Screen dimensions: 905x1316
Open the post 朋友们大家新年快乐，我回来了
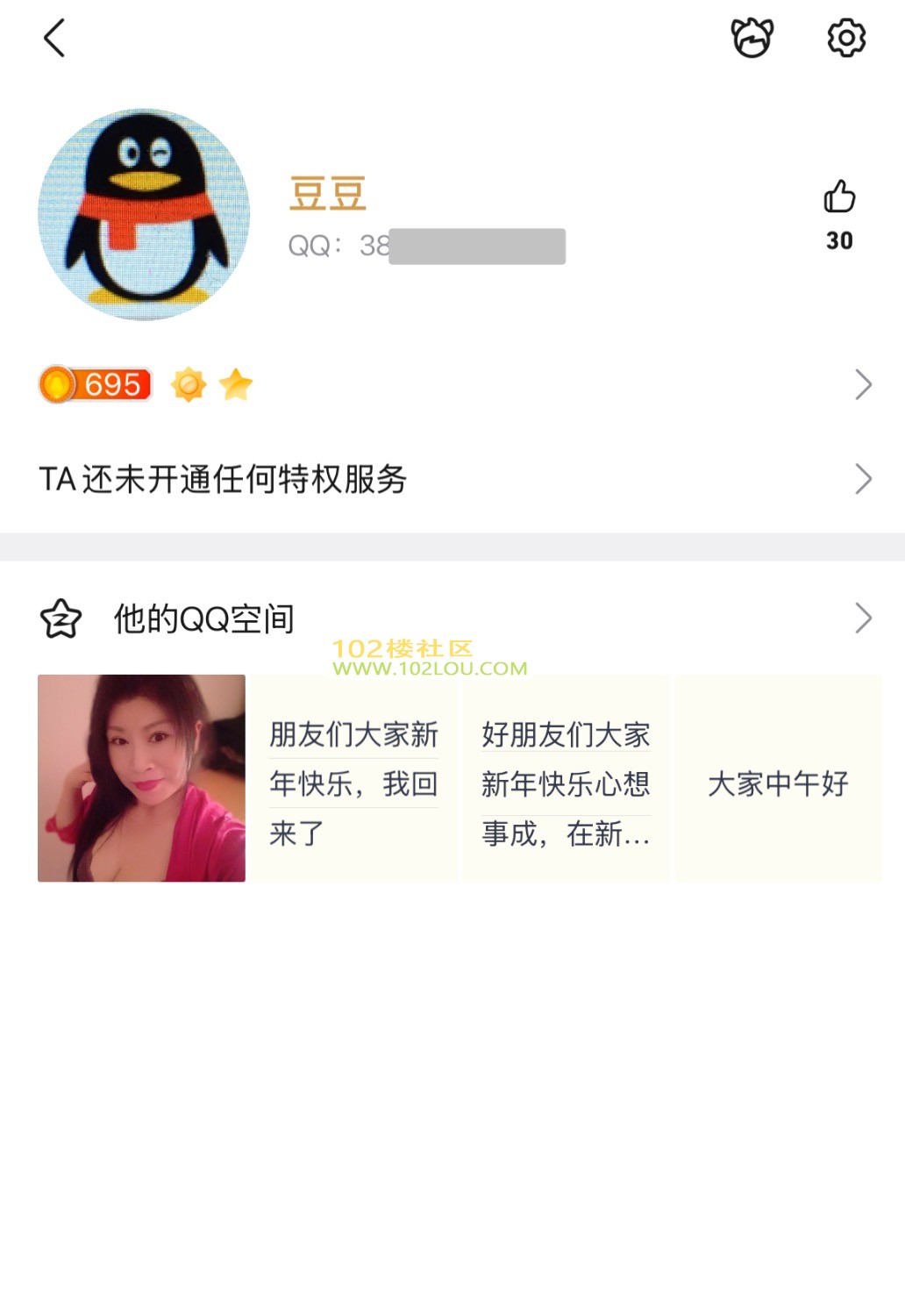point(353,779)
